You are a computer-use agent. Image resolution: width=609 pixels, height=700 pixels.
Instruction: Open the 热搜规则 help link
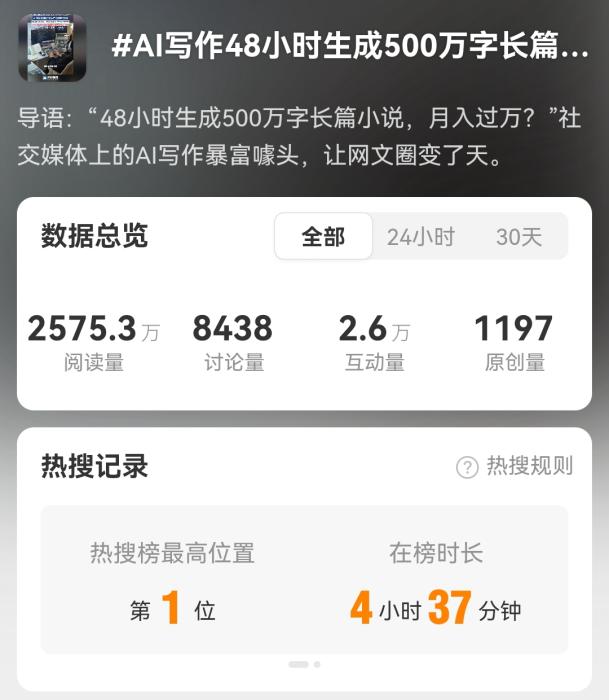(515, 466)
